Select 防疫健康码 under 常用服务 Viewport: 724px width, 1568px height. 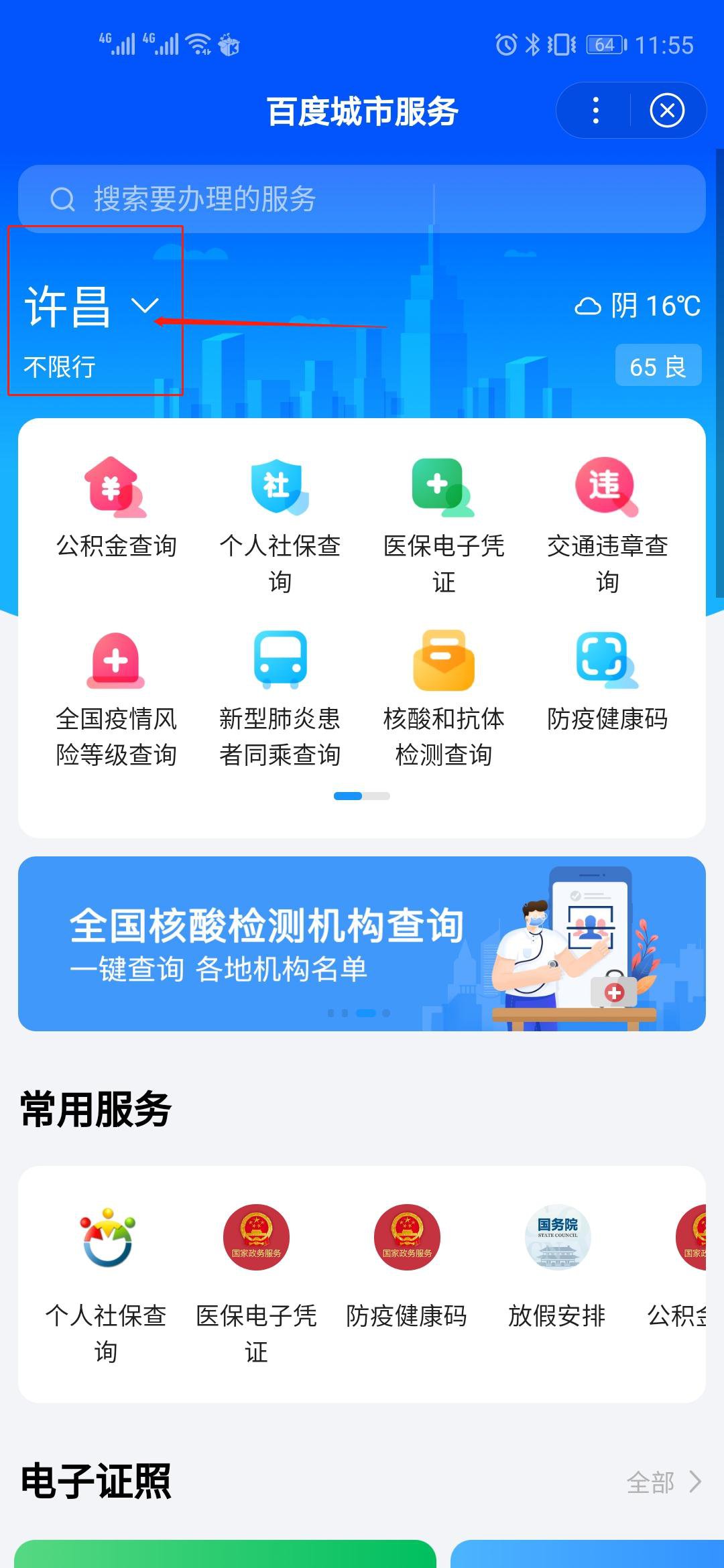pyautogui.click(x=406, y=1265)
